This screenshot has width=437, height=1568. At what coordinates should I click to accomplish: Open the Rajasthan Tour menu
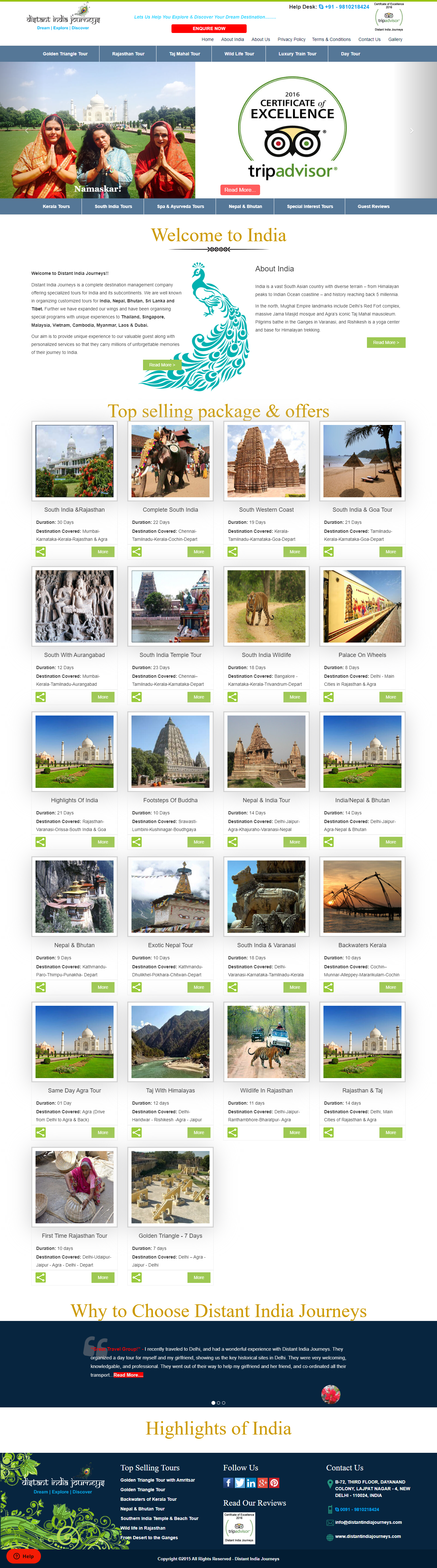click(x=128, y=53)
